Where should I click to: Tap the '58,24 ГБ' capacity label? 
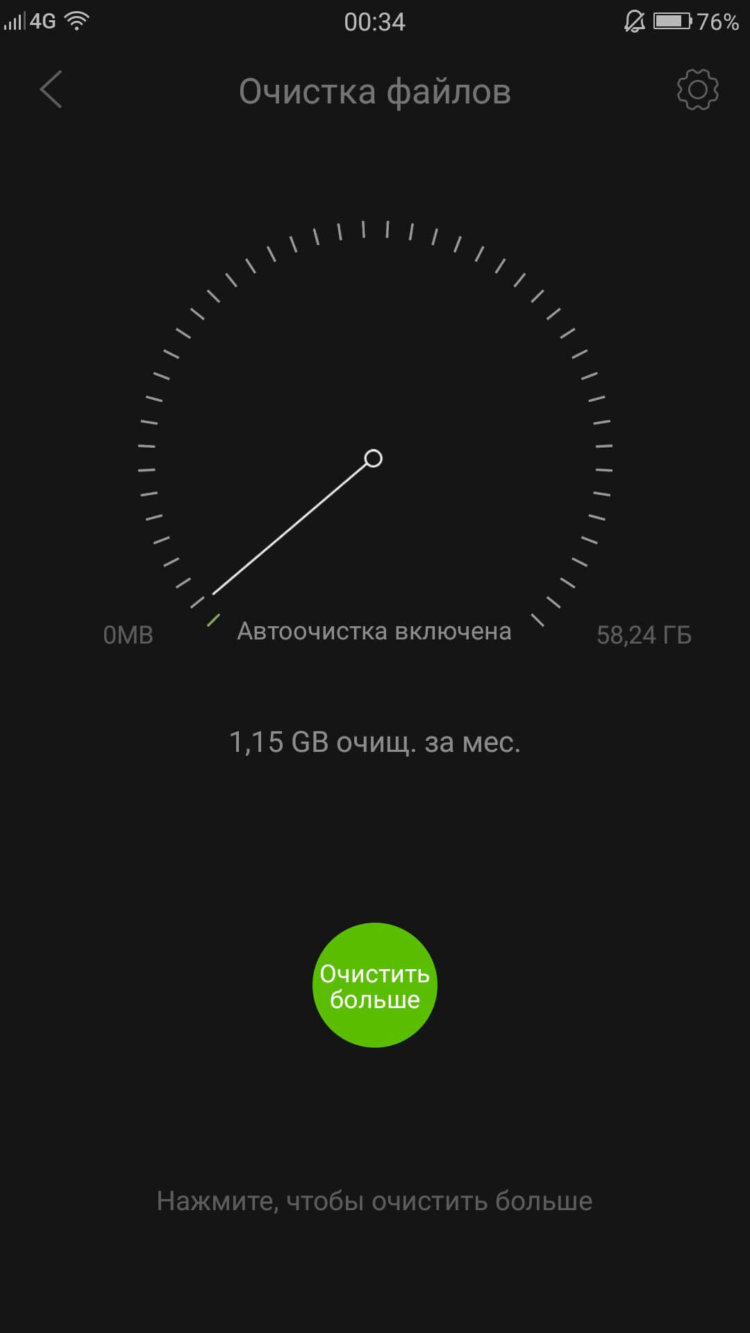[x=645, y=633]
